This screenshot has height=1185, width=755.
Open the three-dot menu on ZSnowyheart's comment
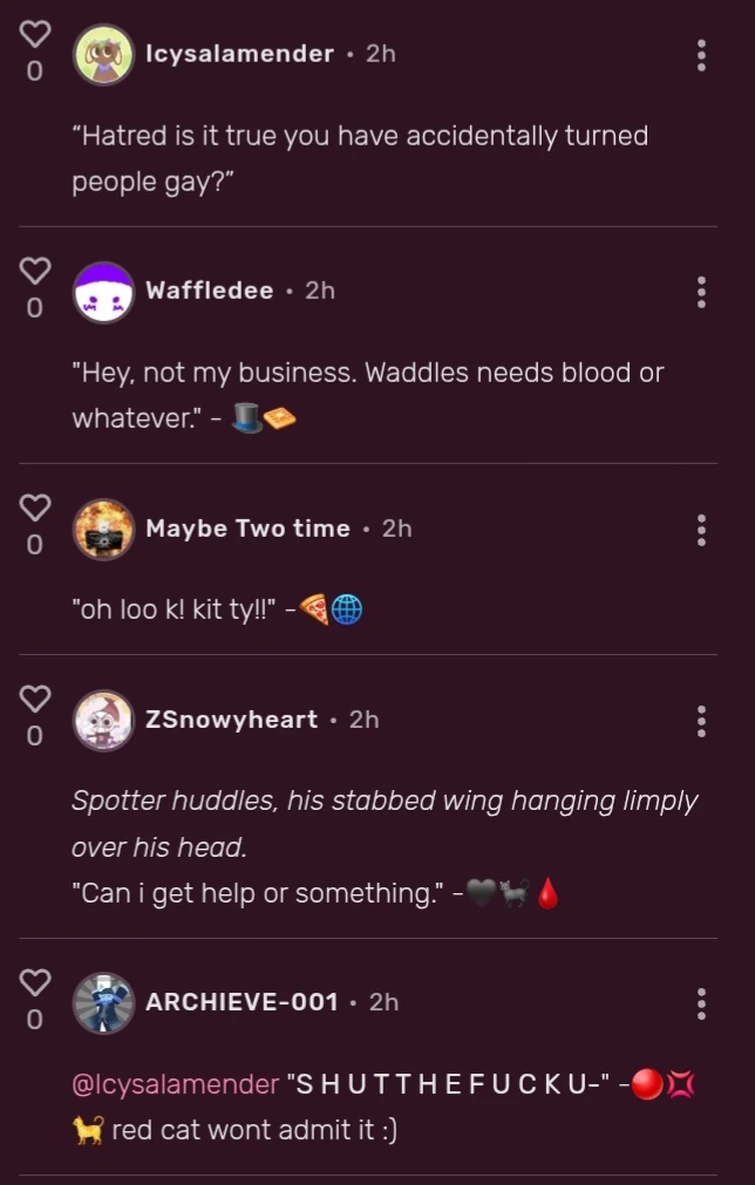pos(701,720)
